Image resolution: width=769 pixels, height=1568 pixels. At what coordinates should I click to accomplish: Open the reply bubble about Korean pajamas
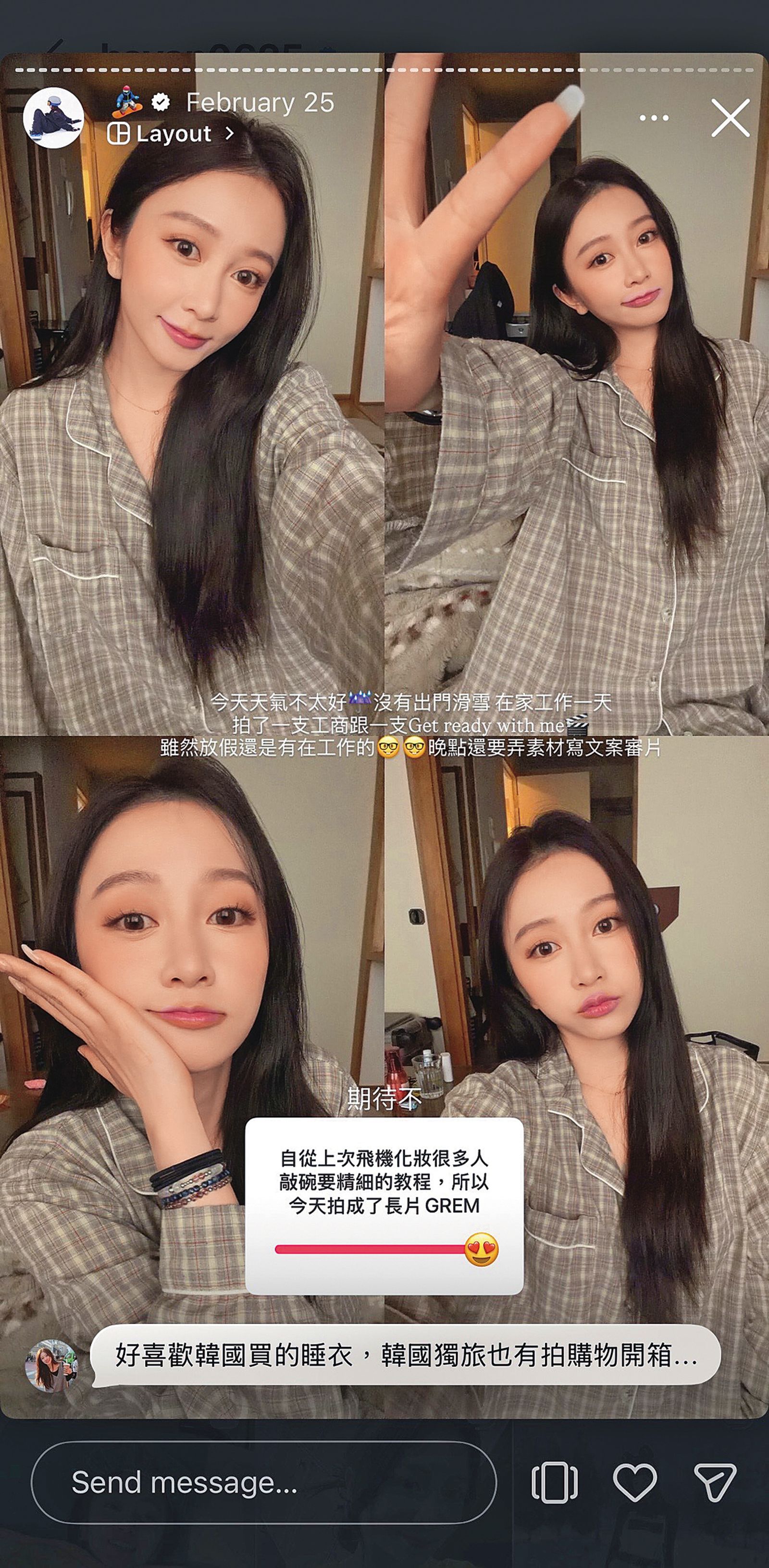tap(405, 1356)
